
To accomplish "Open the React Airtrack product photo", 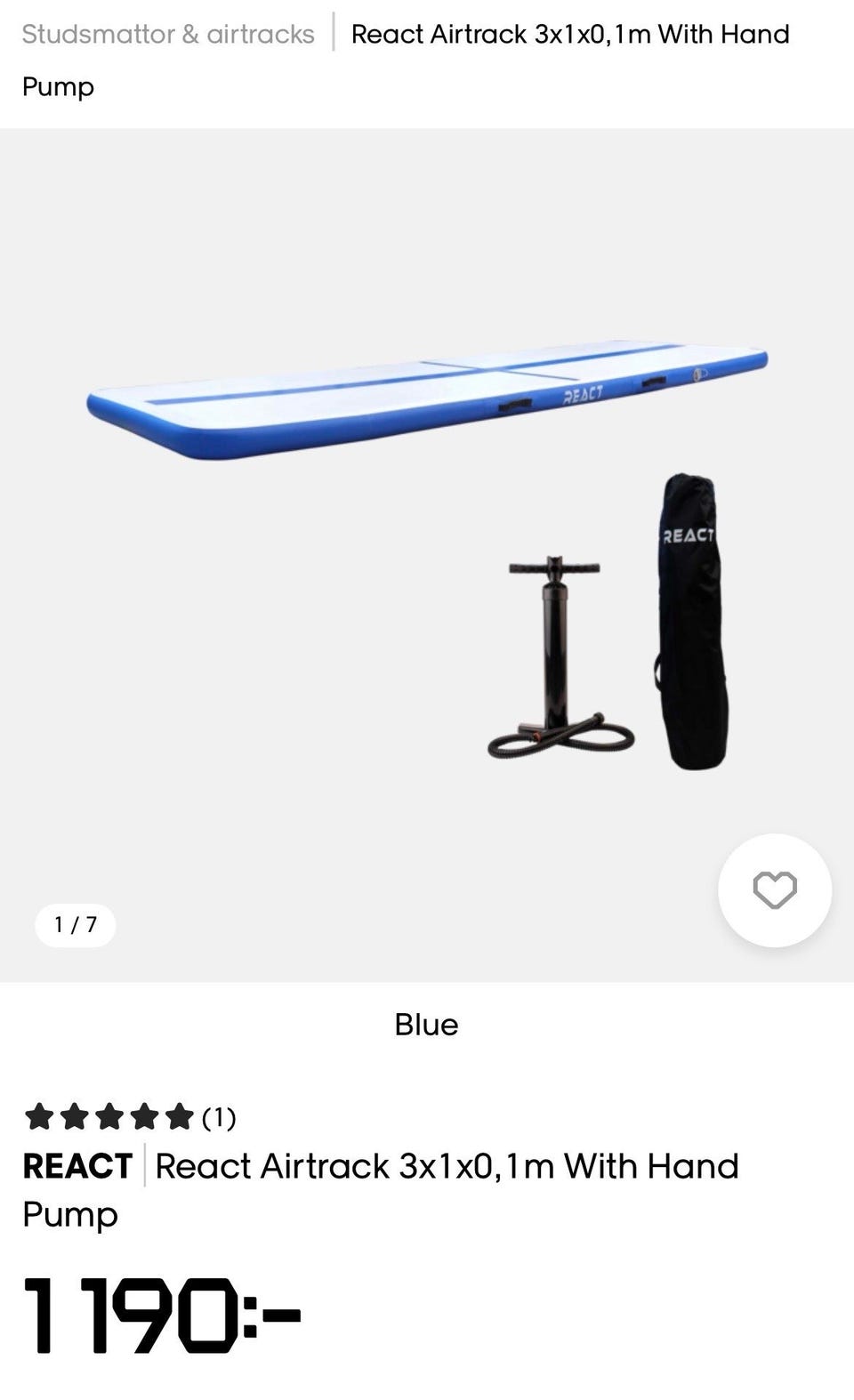I will pos(427,555).
